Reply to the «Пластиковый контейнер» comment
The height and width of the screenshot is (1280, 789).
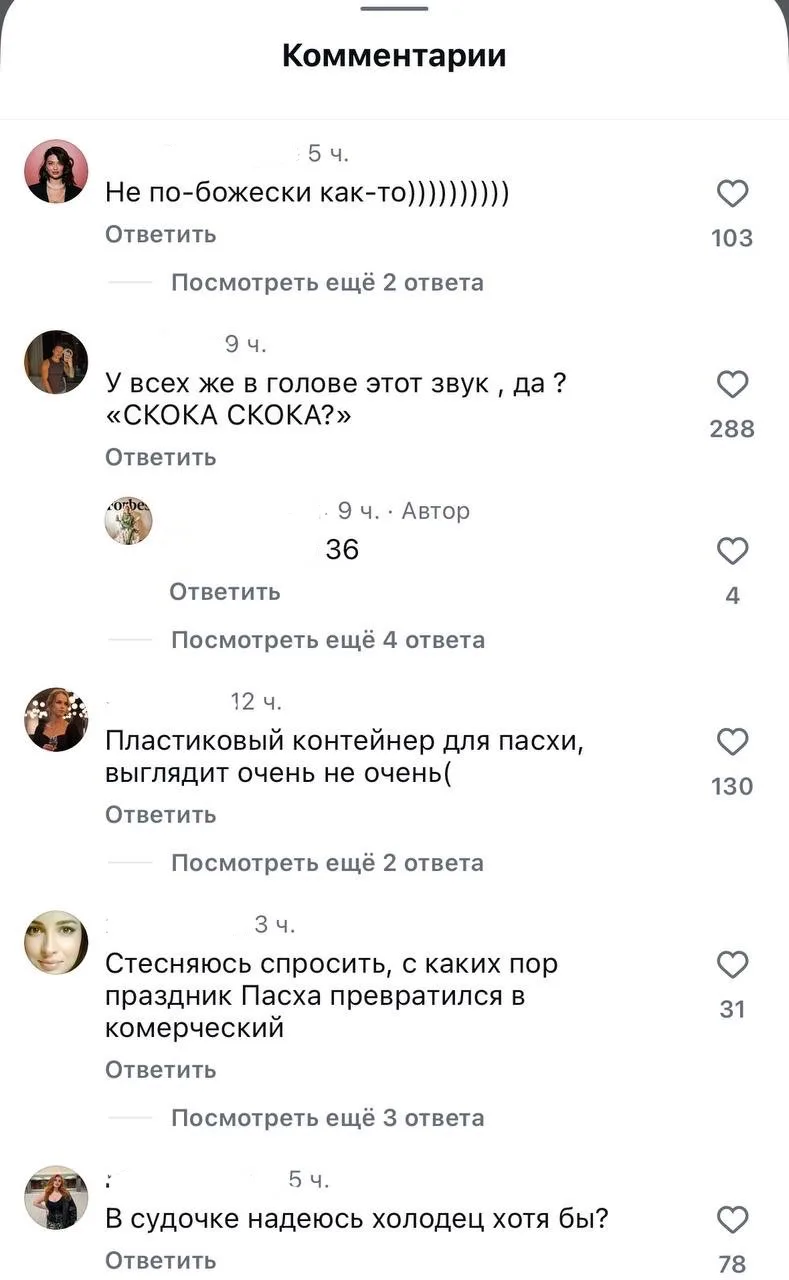click(x=161, y=815)
